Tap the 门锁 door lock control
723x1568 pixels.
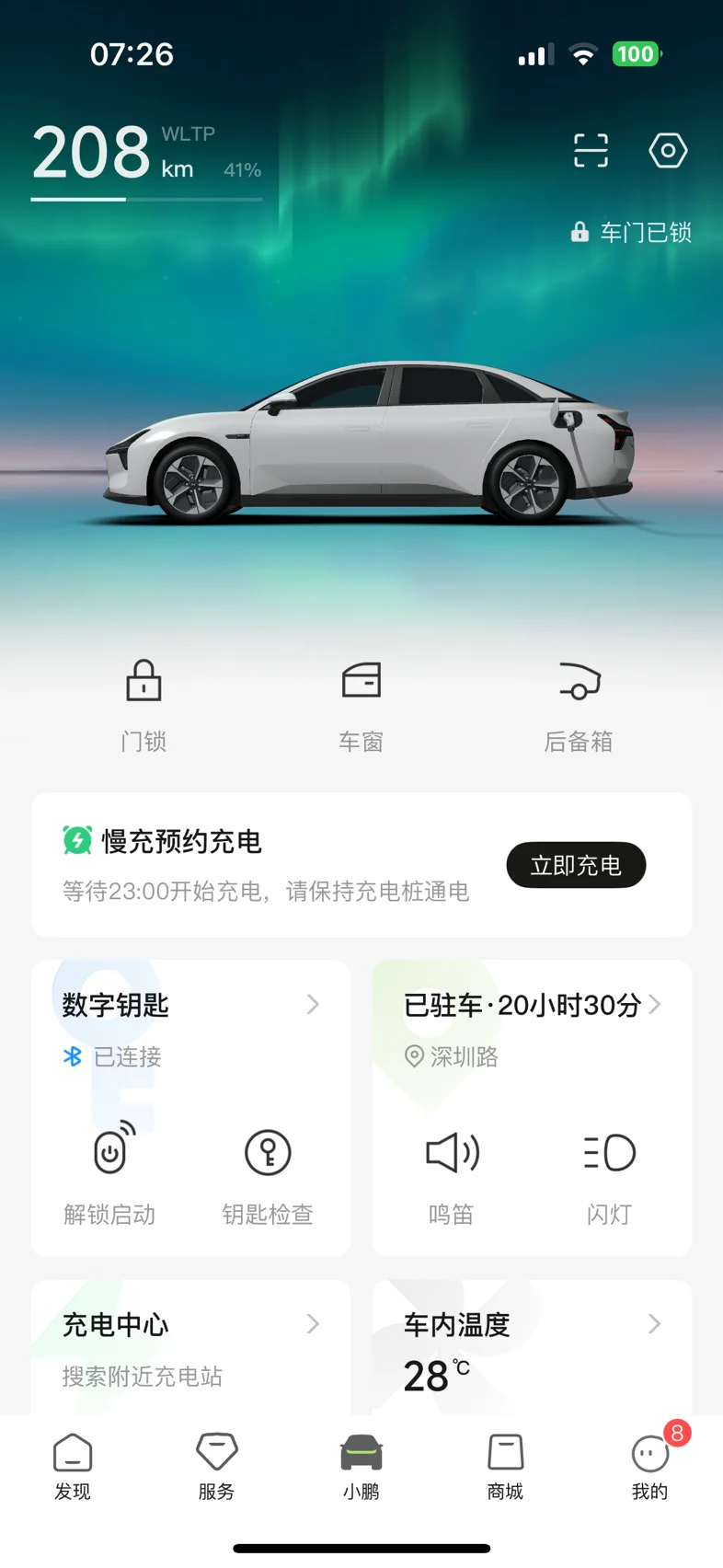click(x=143, y=706)
